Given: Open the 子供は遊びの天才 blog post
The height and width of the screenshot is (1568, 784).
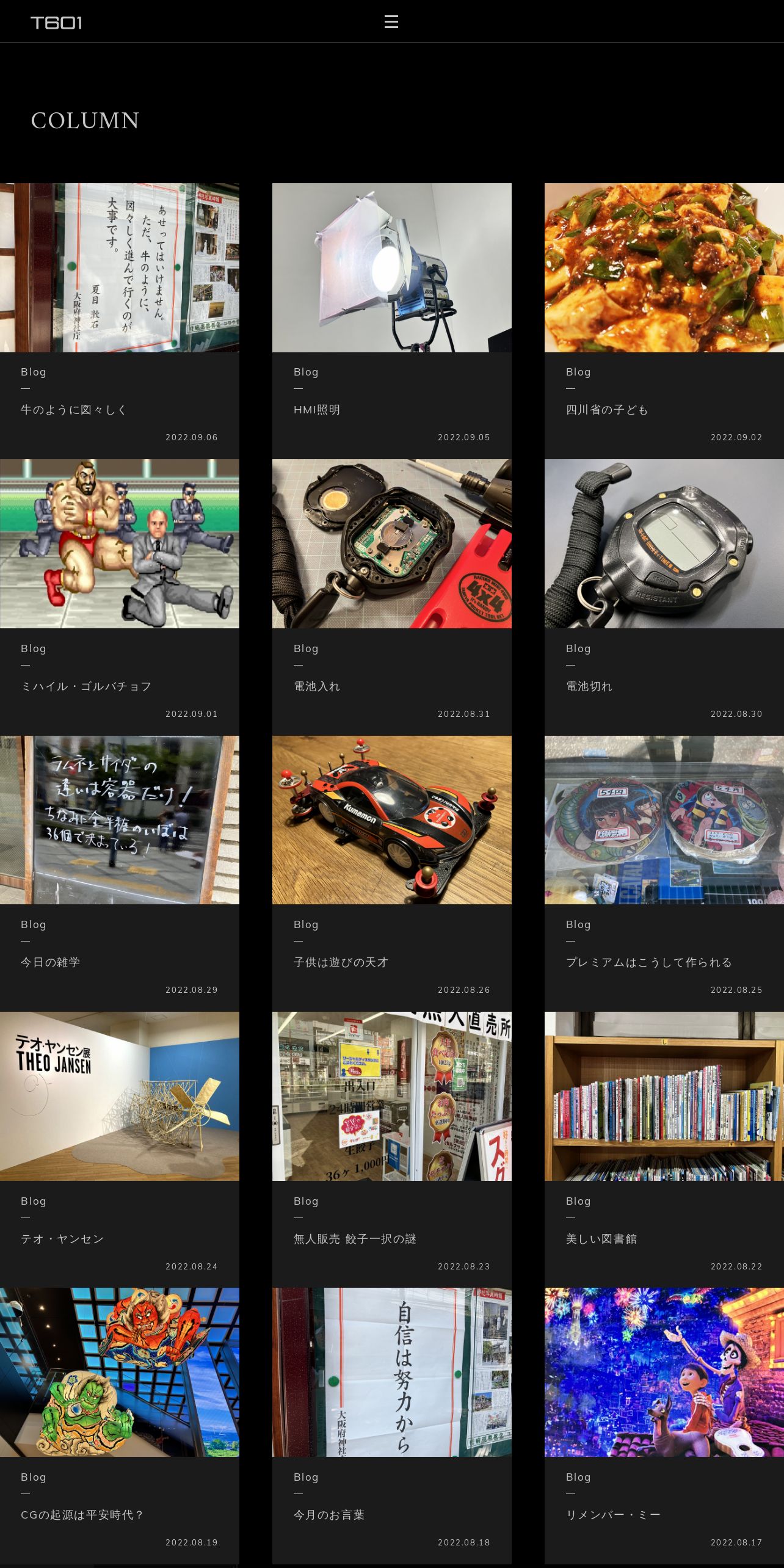Looking at the screenshot, I should pyautogui.click(x=341, y=962).
